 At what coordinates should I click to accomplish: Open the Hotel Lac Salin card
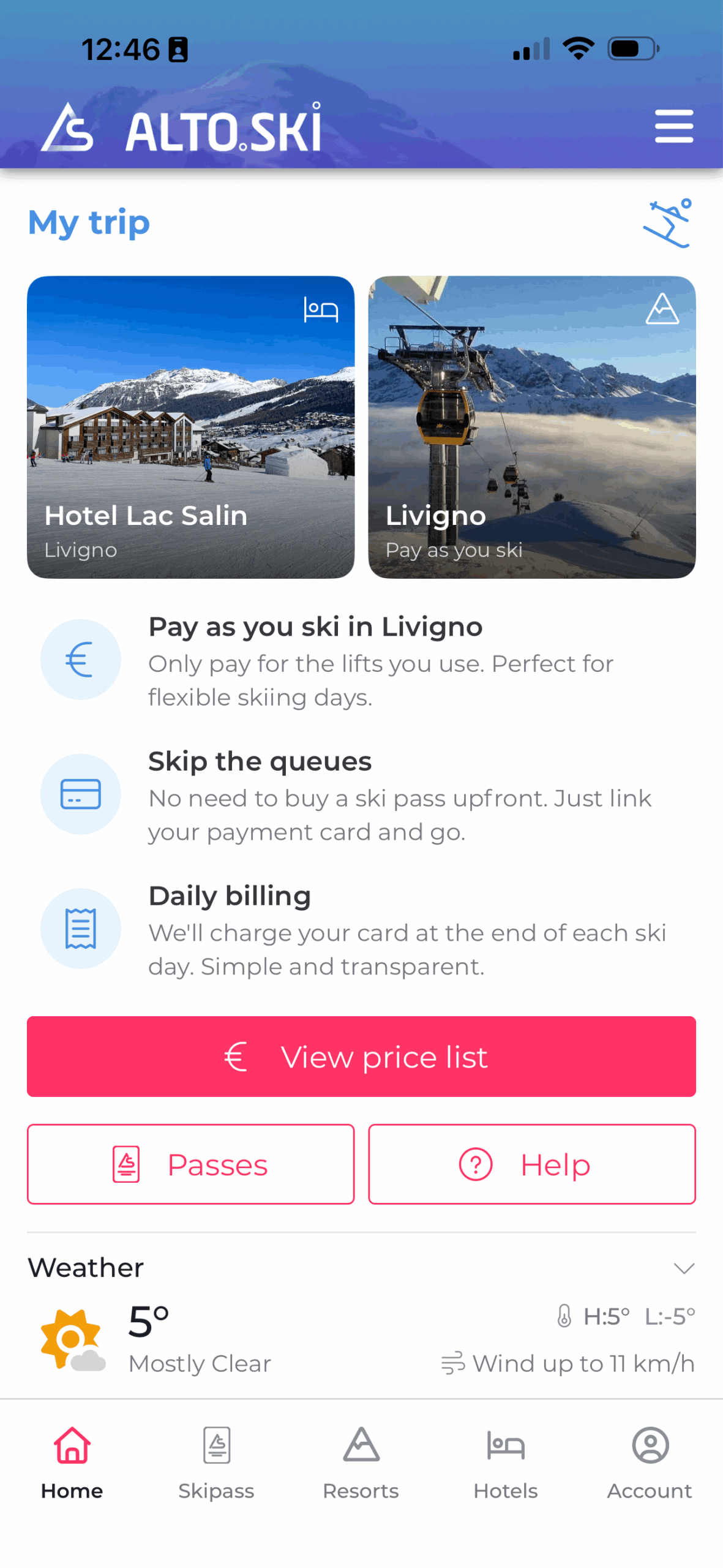click(190, 426)
